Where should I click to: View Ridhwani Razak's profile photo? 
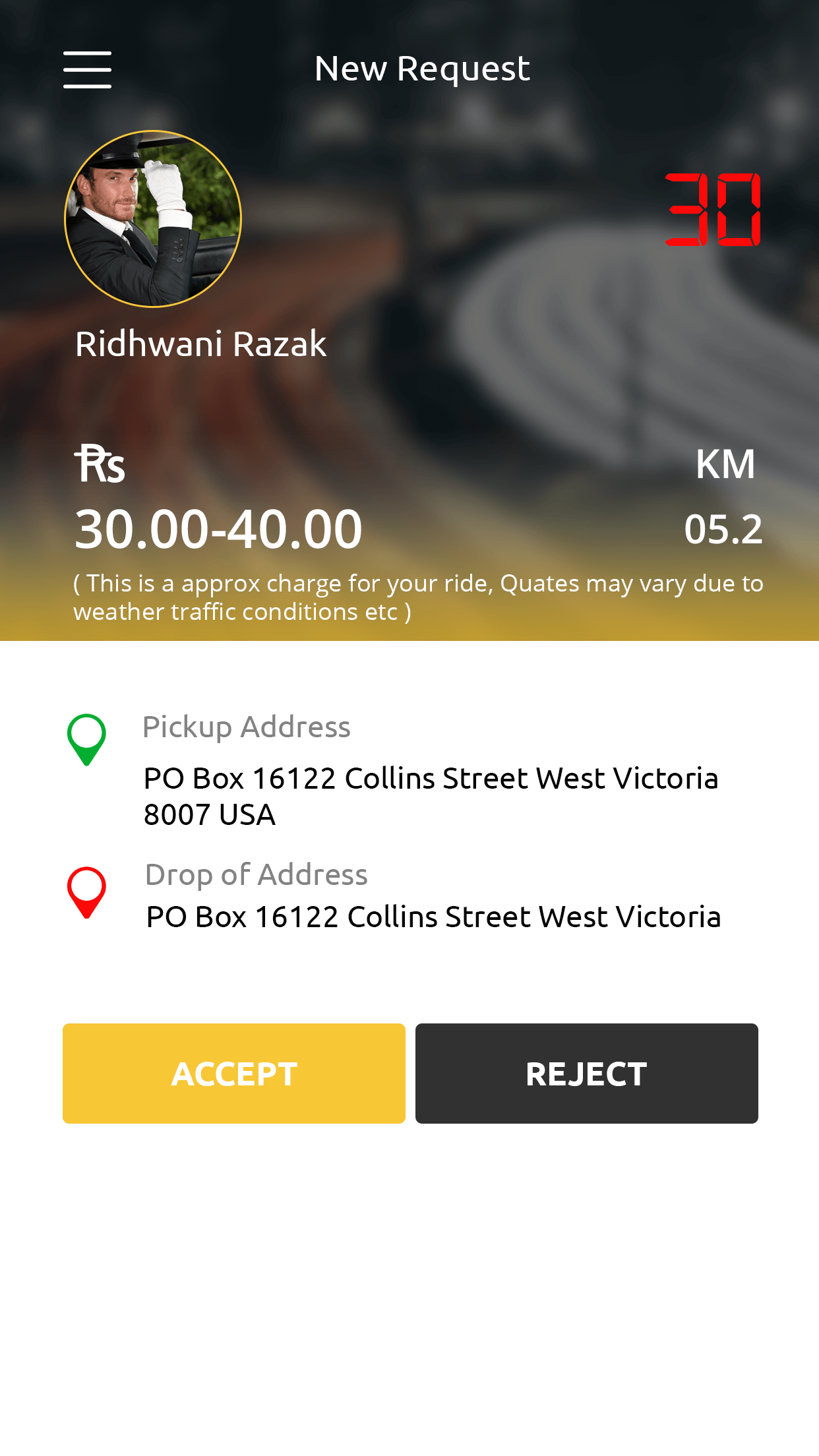pos(153,219)
